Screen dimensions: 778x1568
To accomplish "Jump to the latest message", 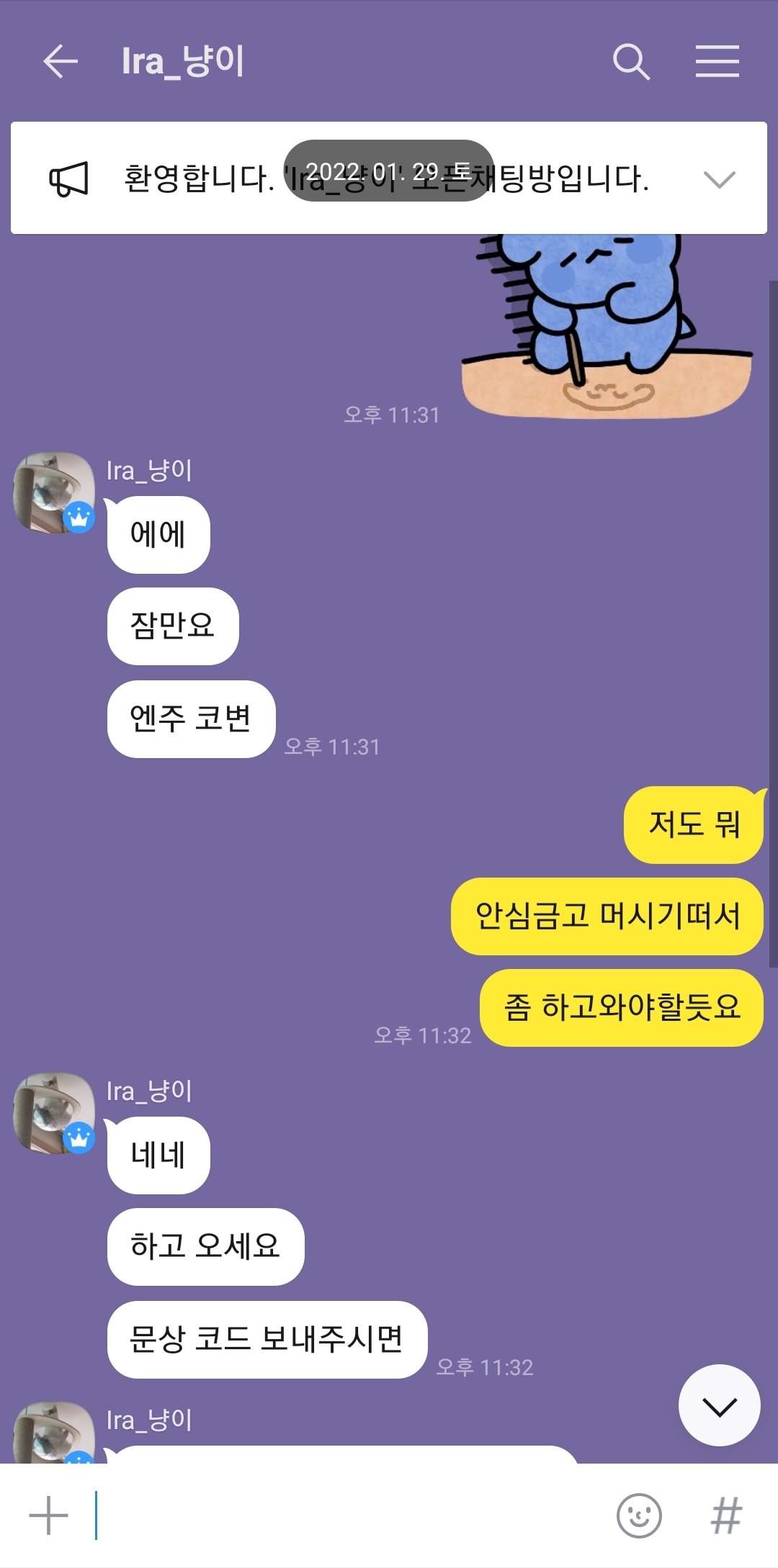I will 719,1405.
